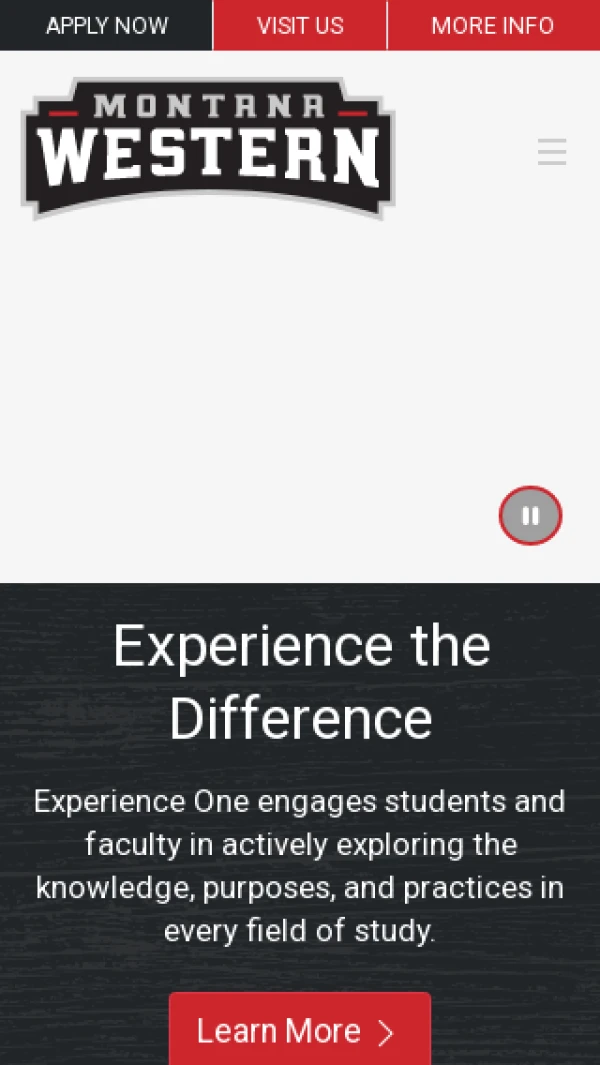This screenshot has width=600, height=1065.
Task: Tap the Apply Now button
Action: tap(106, 25)
